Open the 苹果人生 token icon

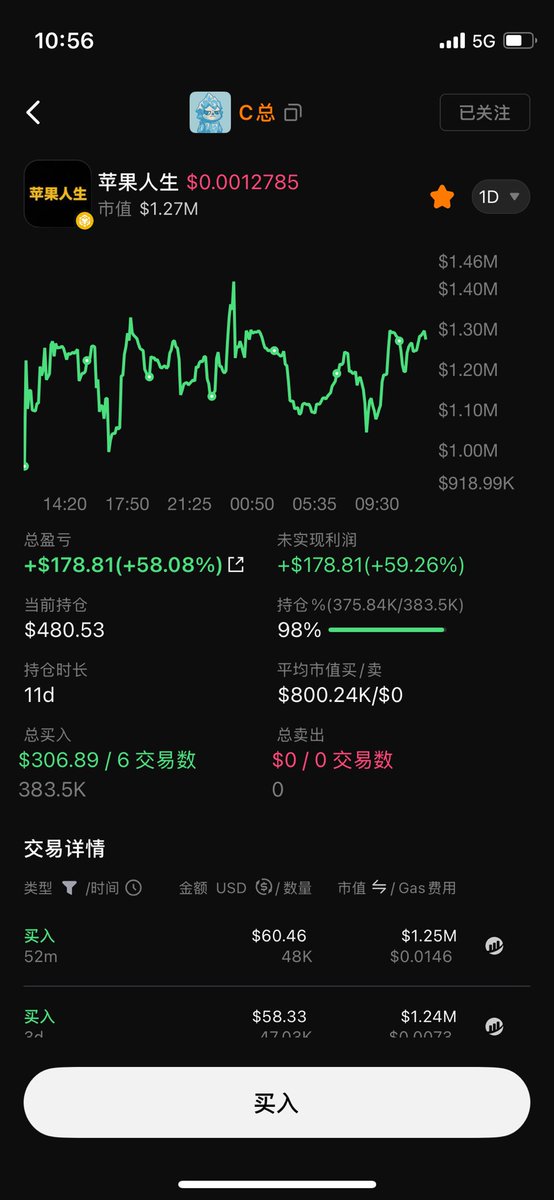[58, 194]
